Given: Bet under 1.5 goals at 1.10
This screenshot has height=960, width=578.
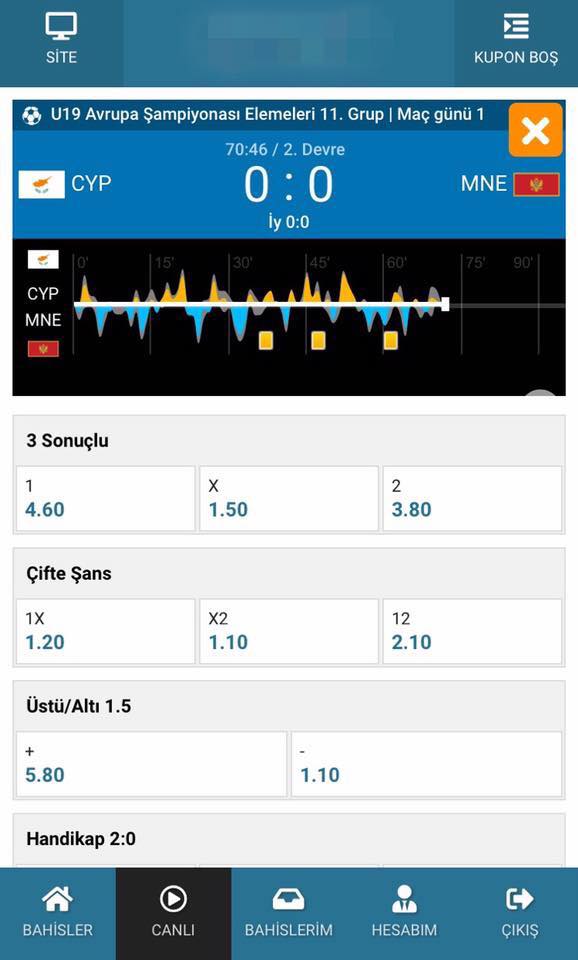Looking at the screenshot, I should [426, 765].
